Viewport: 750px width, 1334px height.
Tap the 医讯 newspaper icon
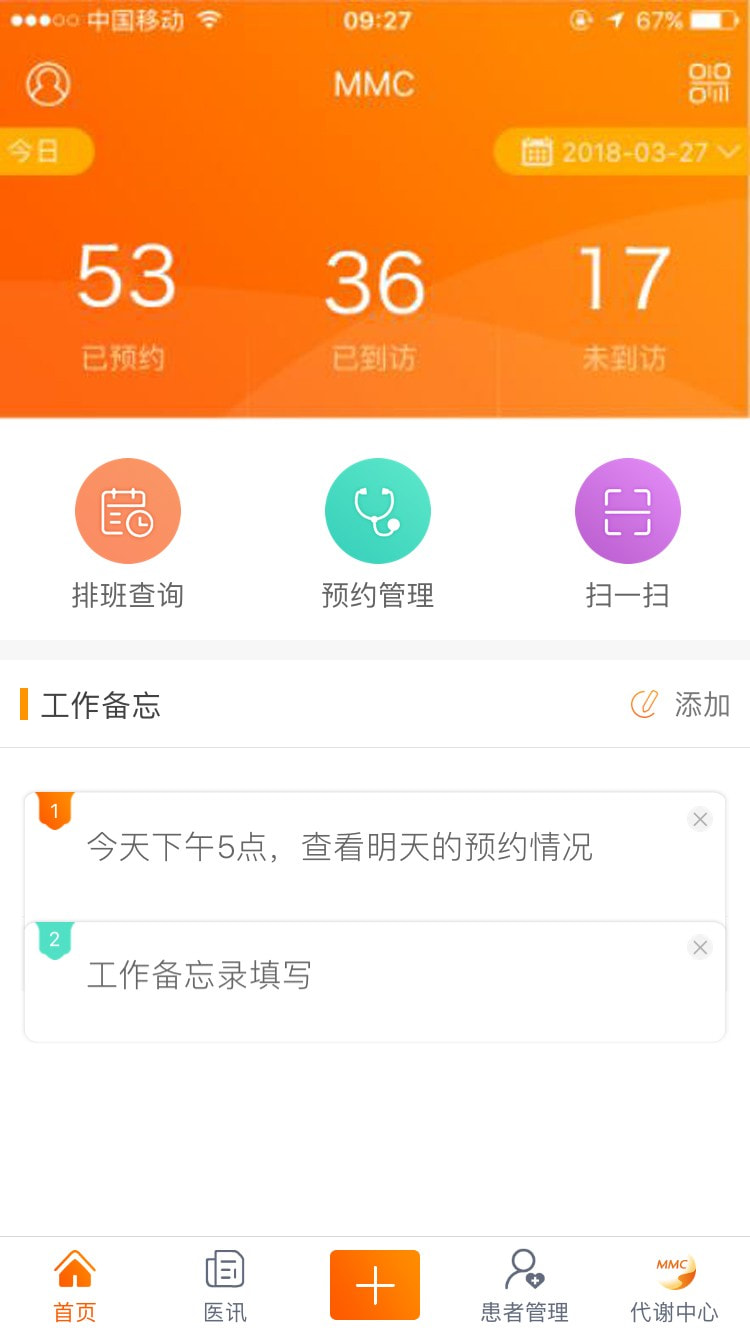pyautogui.click(x=224, y=1270)
